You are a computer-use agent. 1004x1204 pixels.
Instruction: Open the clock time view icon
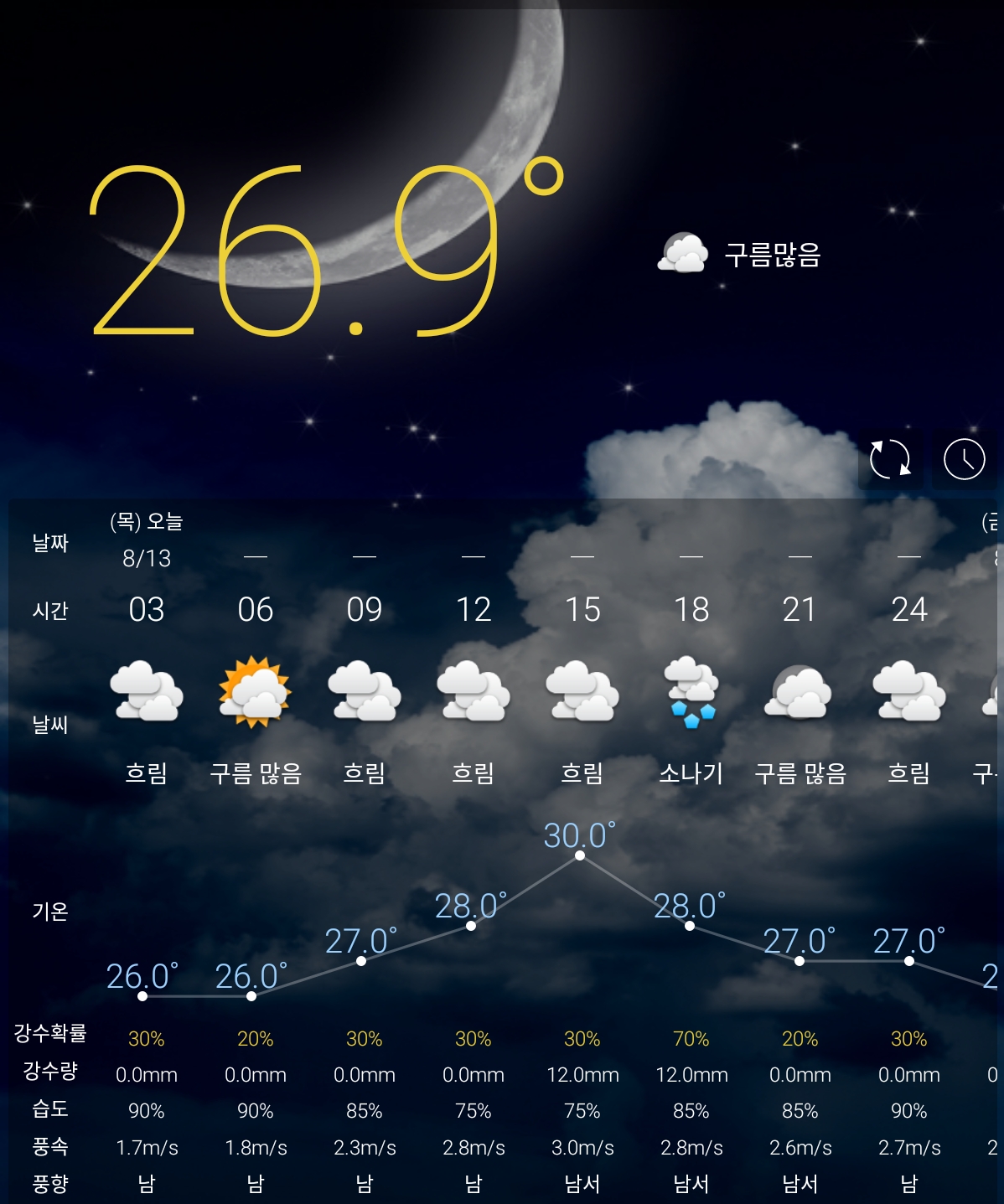[964, 459]
